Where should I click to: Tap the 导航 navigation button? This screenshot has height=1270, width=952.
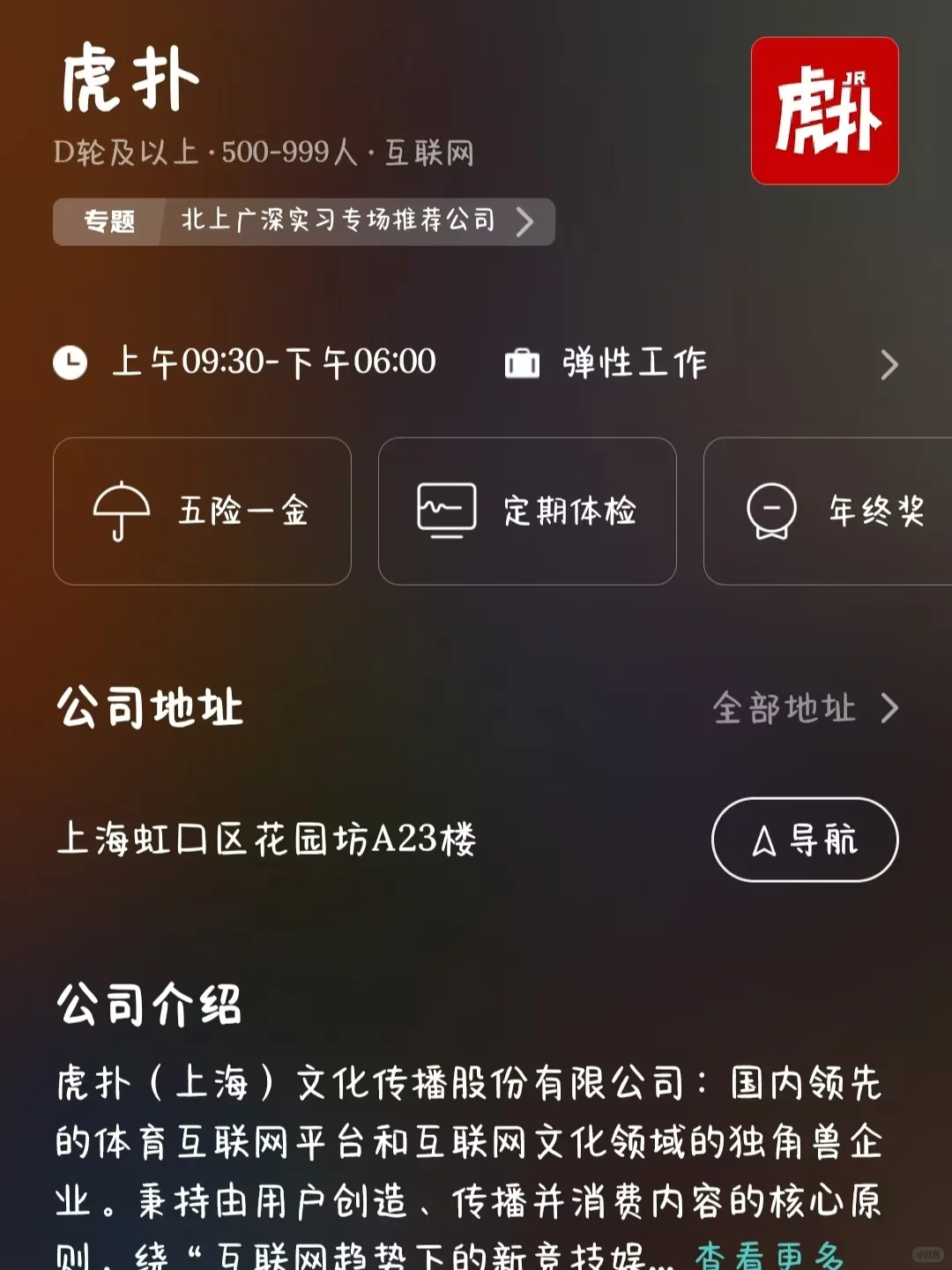tap(805, 840)
